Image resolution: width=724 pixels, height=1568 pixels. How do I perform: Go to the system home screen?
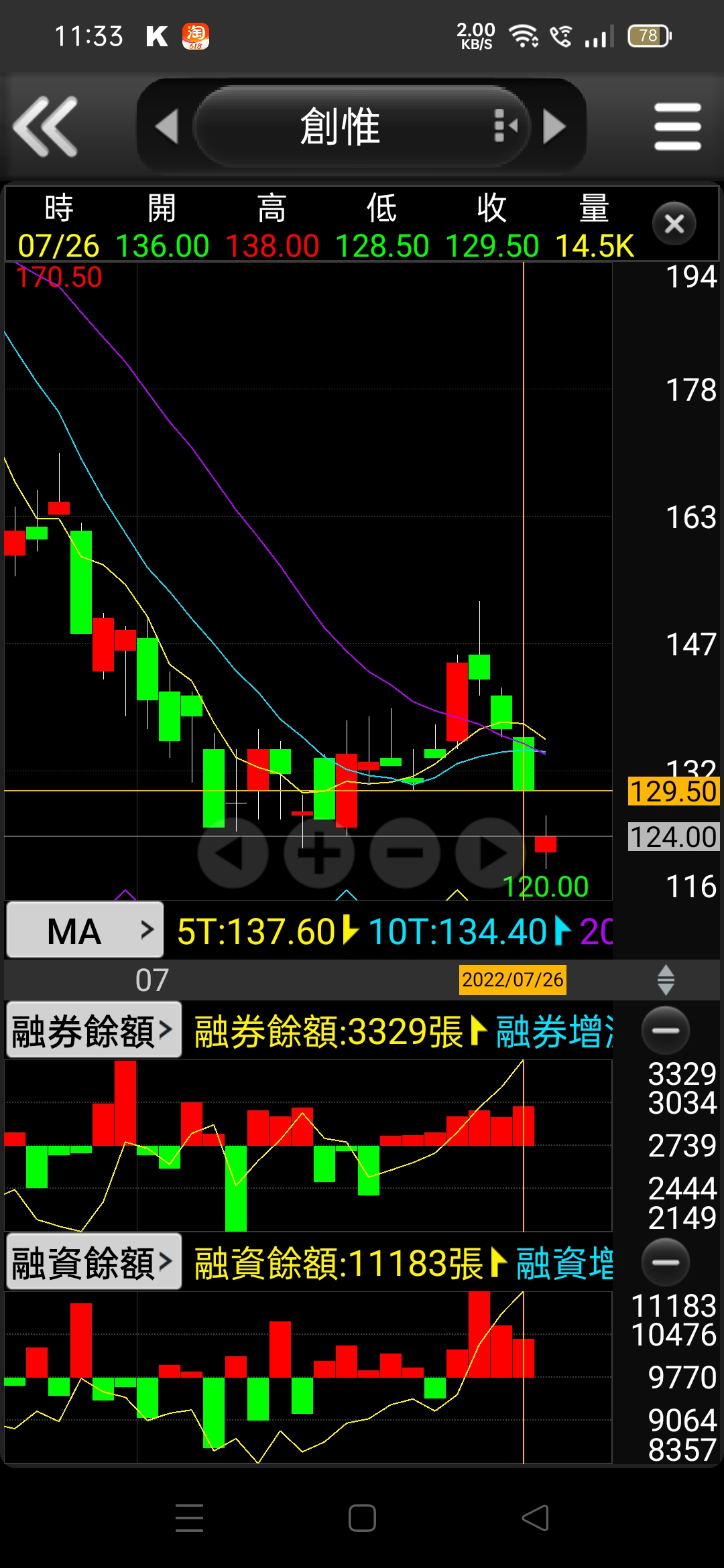(362, 1518)
